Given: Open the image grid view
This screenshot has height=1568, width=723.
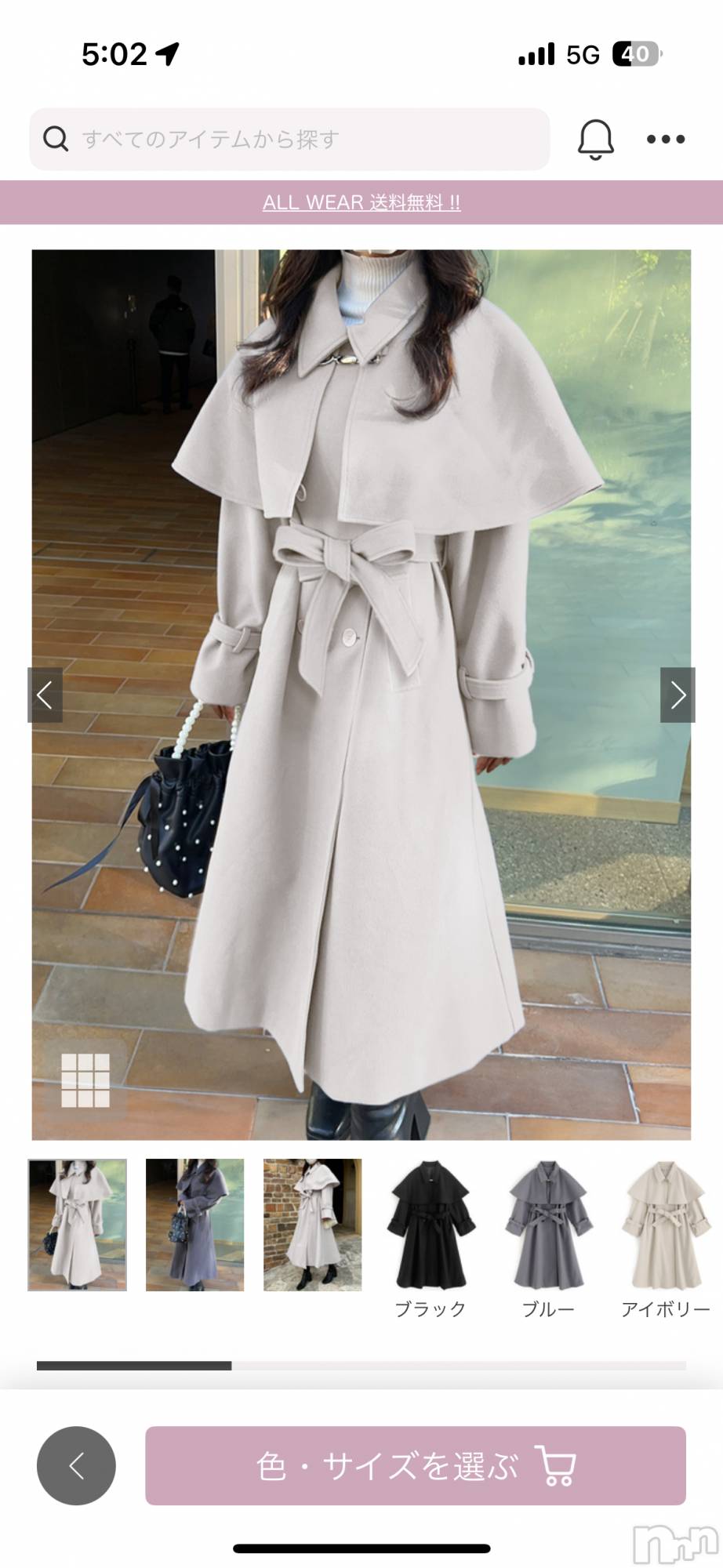Looking at the screenshot, I should tap(85, 1080).
